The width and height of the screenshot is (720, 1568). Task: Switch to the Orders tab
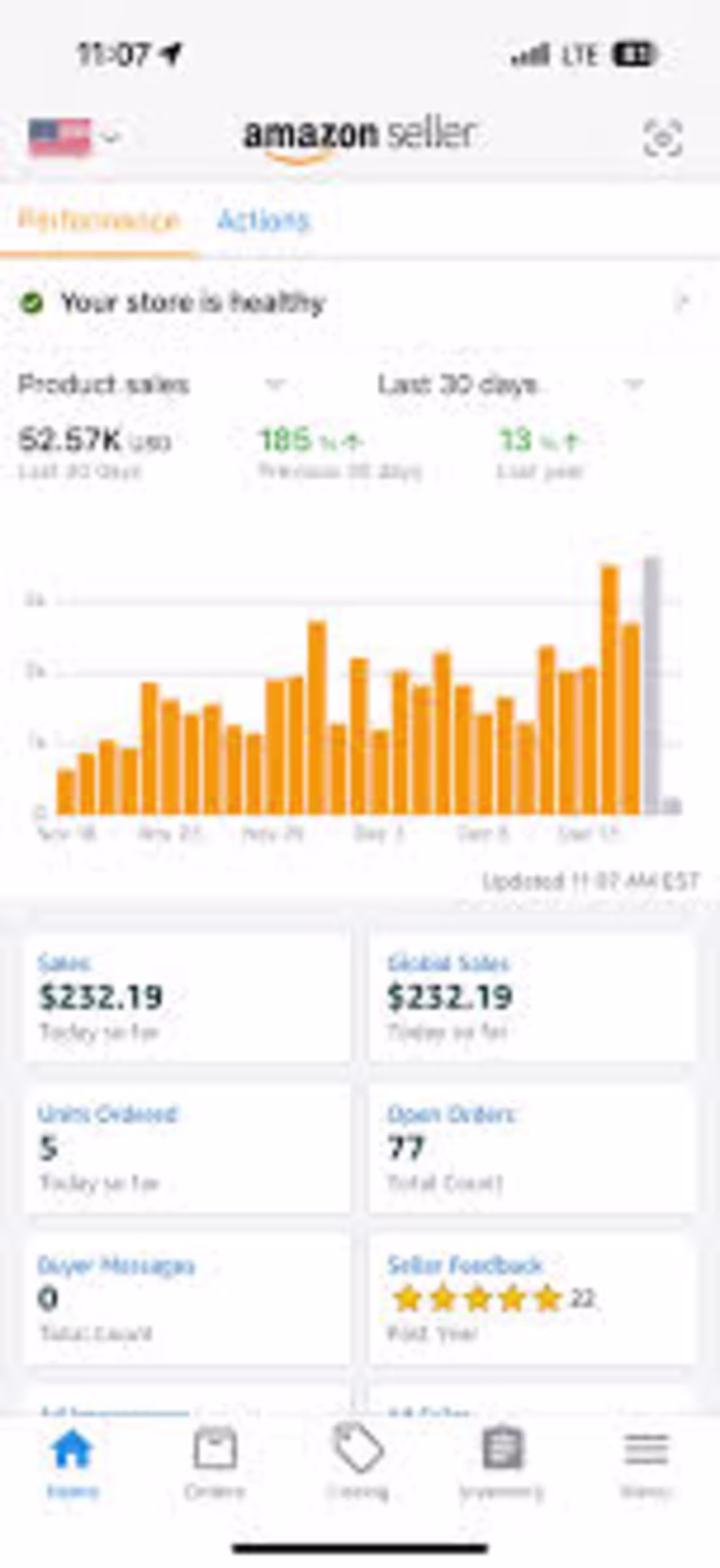215,1463
